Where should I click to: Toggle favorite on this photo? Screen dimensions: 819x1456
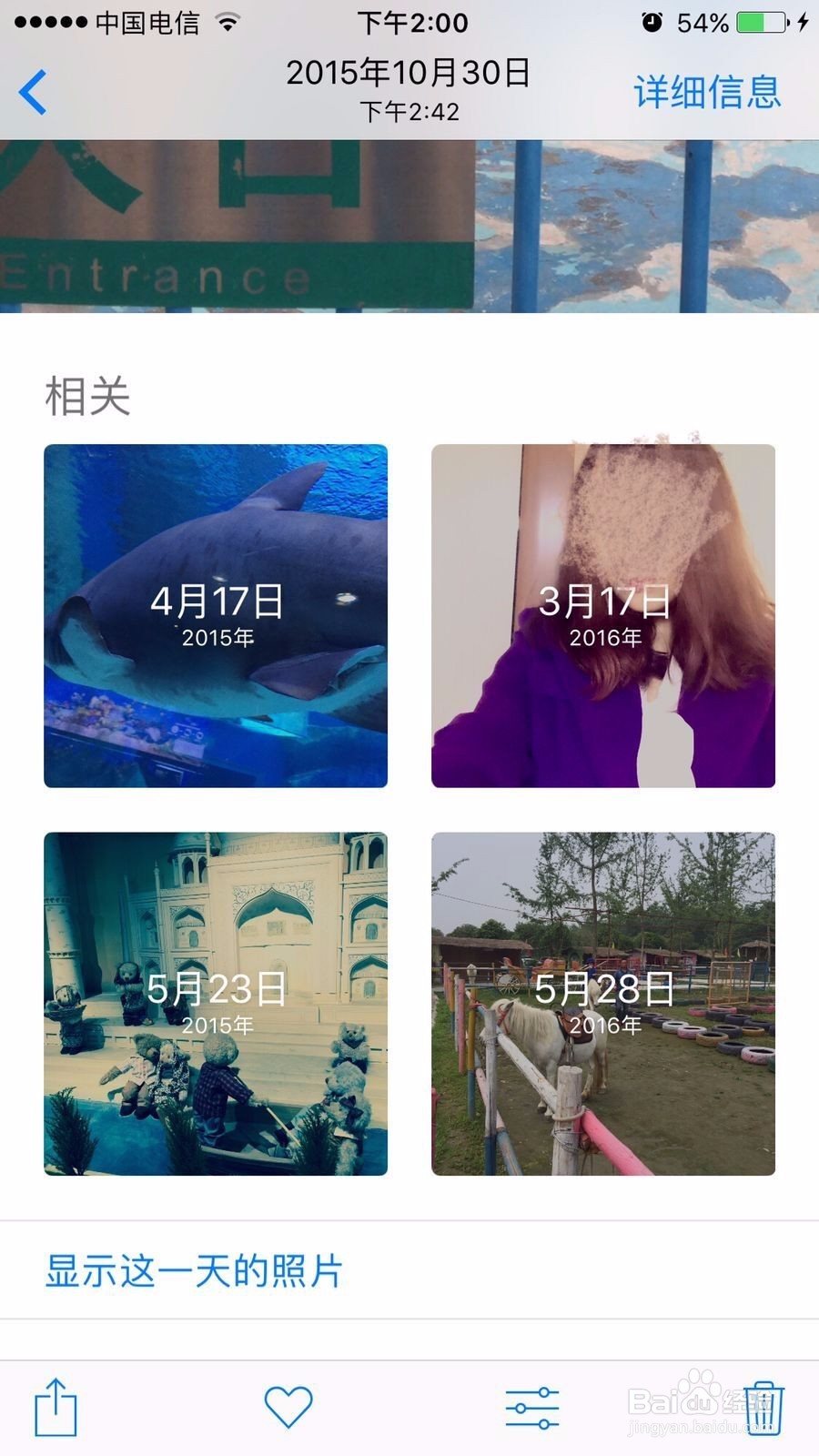click(x=288, y=1405)
